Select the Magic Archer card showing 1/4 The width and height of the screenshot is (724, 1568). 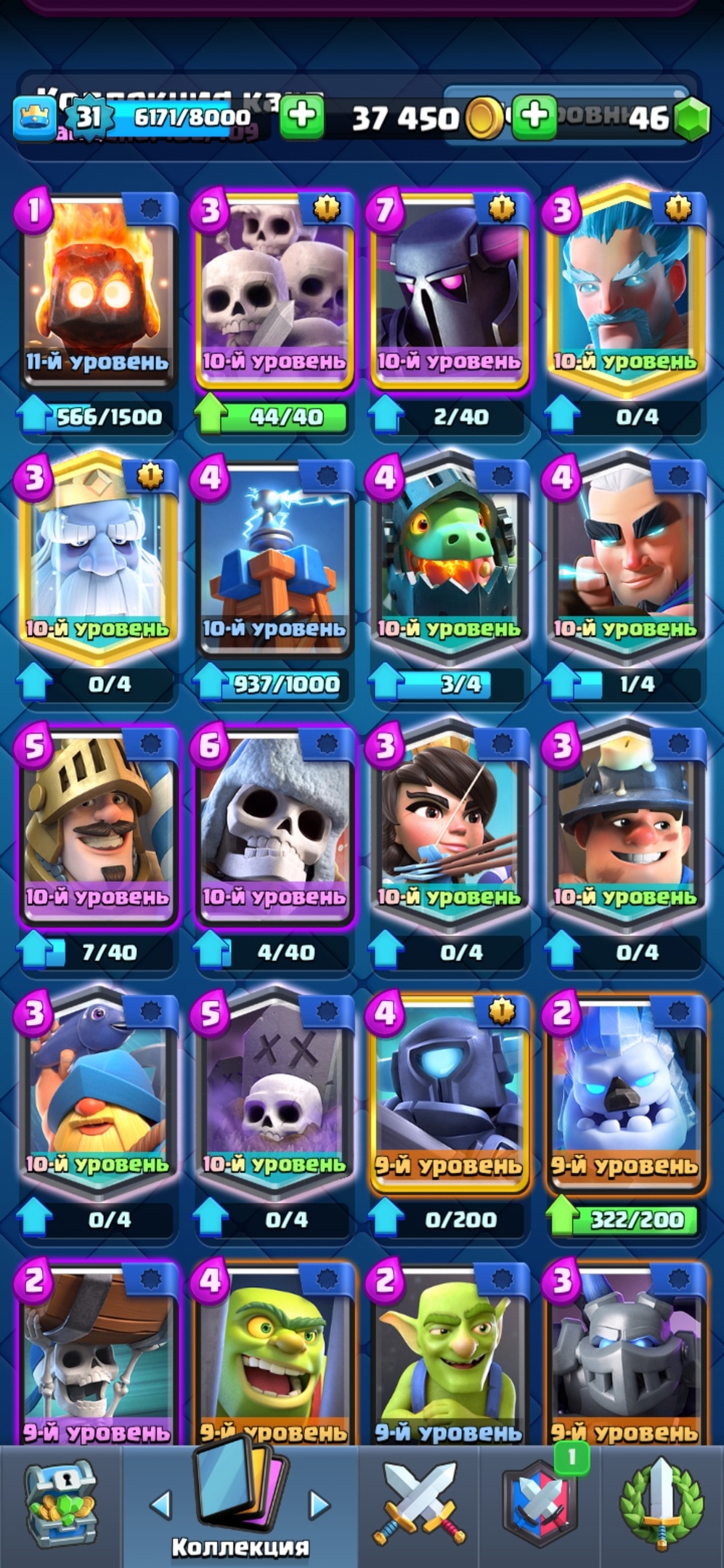626,558
